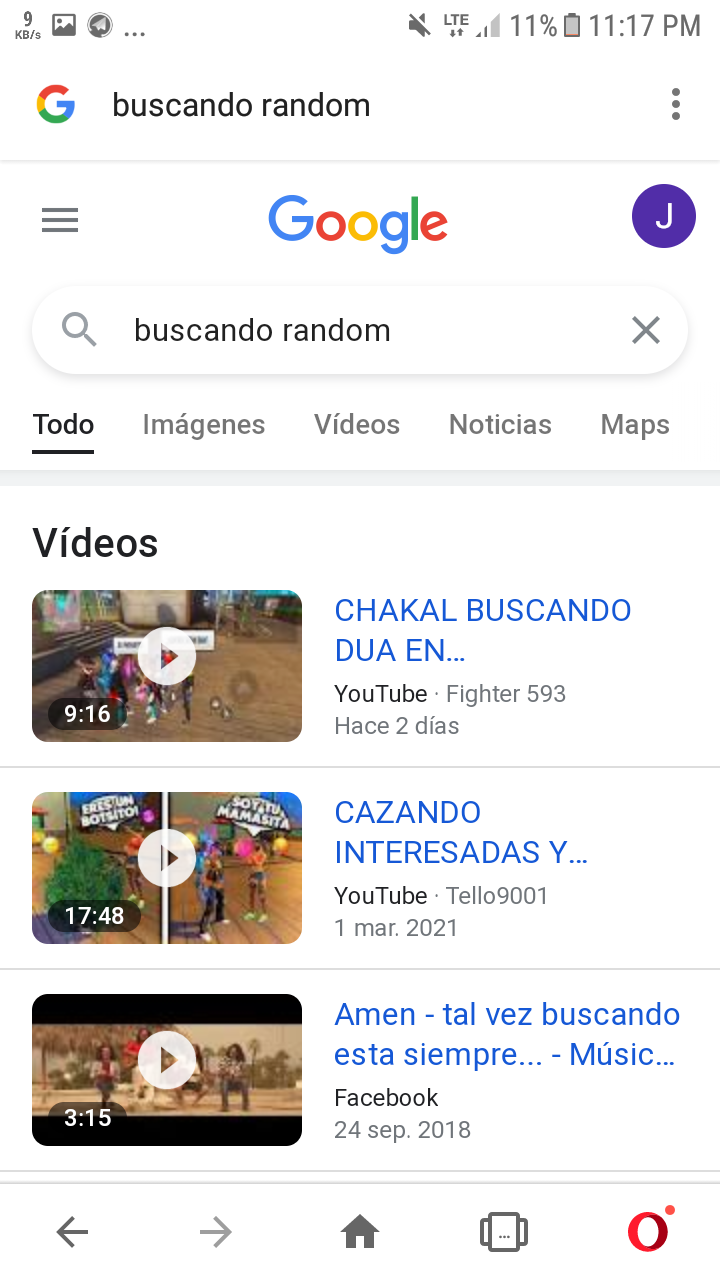Open the CHAKAL BUSCANDO DUA EN link

[482, 630]
